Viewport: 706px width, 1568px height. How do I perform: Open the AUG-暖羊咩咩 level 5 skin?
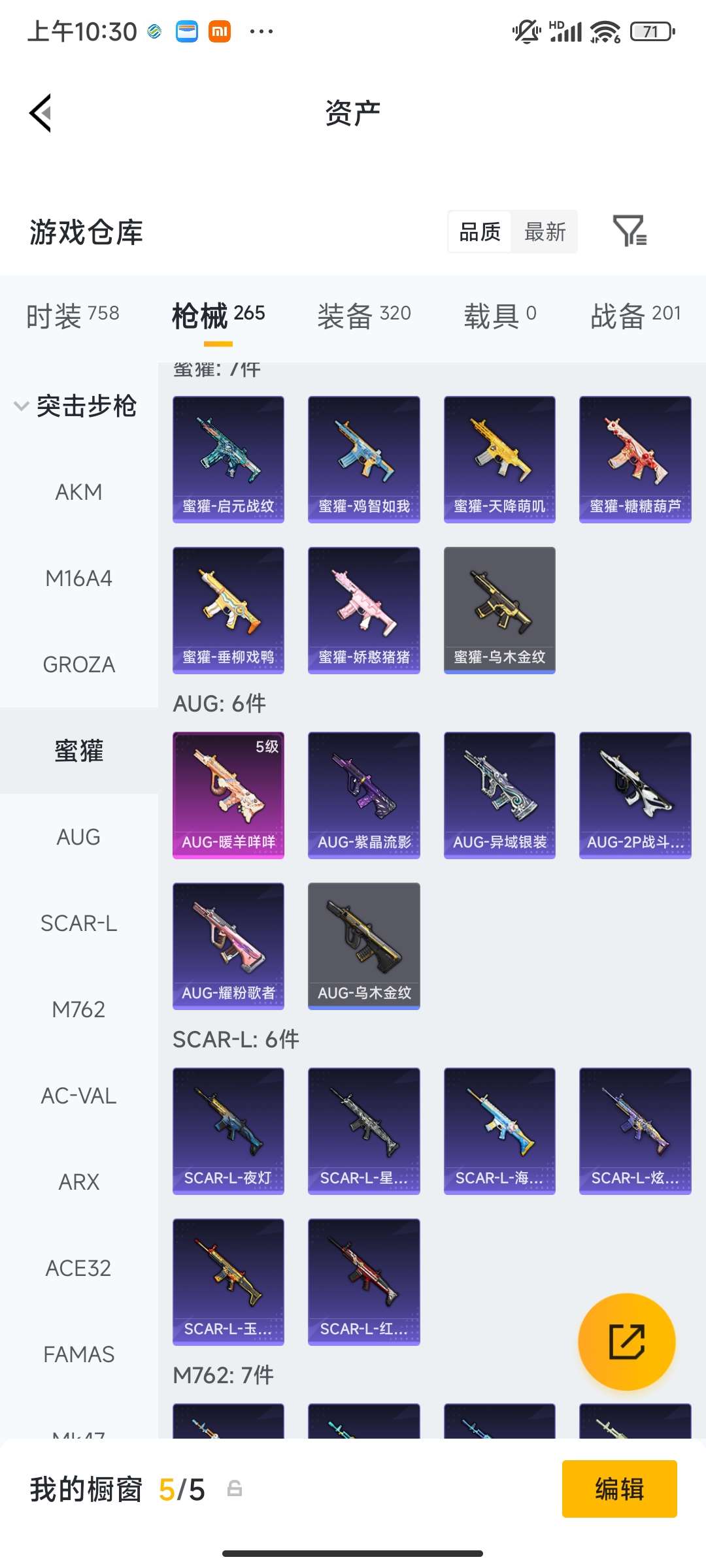tap(228, 794)
